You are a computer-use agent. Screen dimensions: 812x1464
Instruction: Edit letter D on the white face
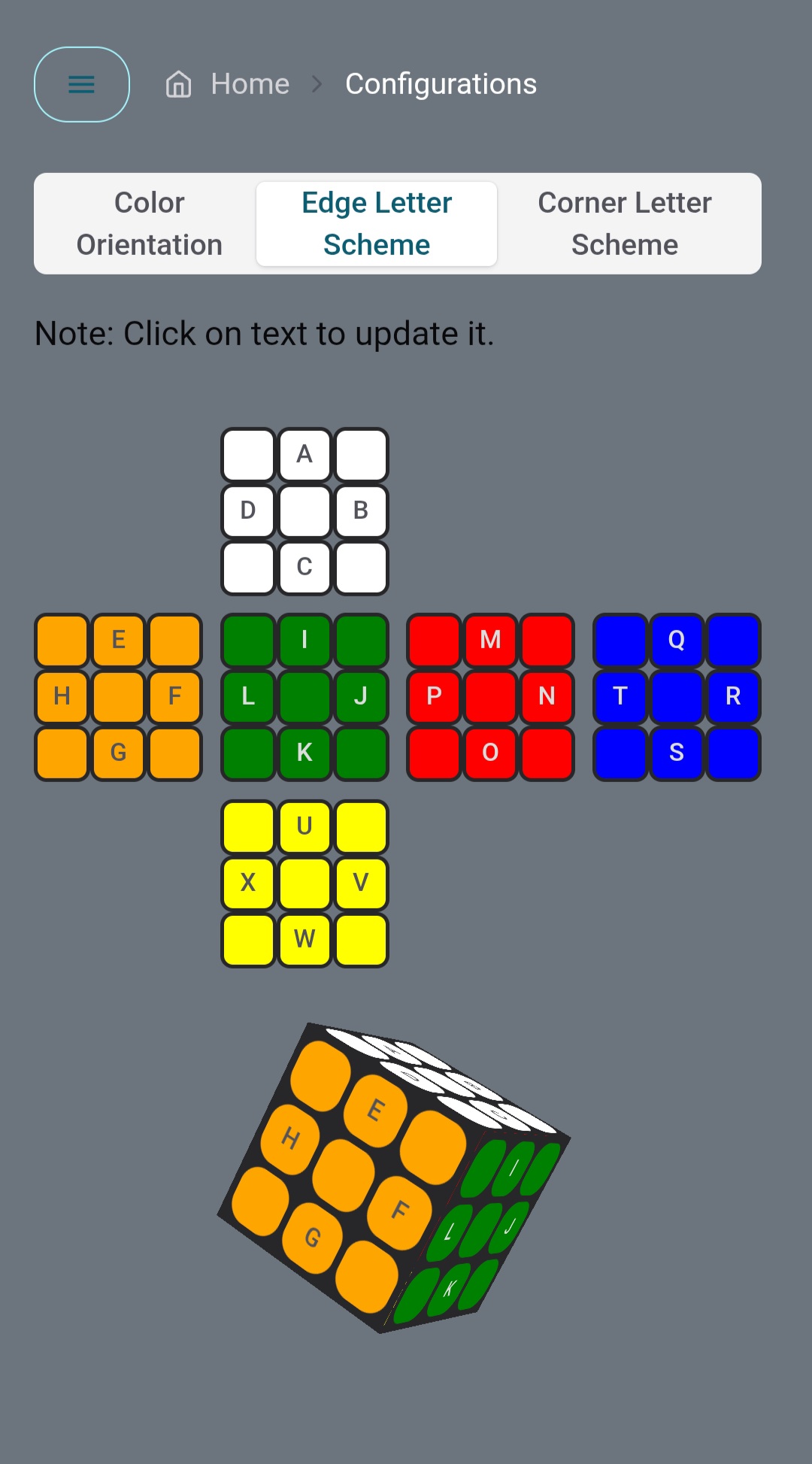coord(248,511)
